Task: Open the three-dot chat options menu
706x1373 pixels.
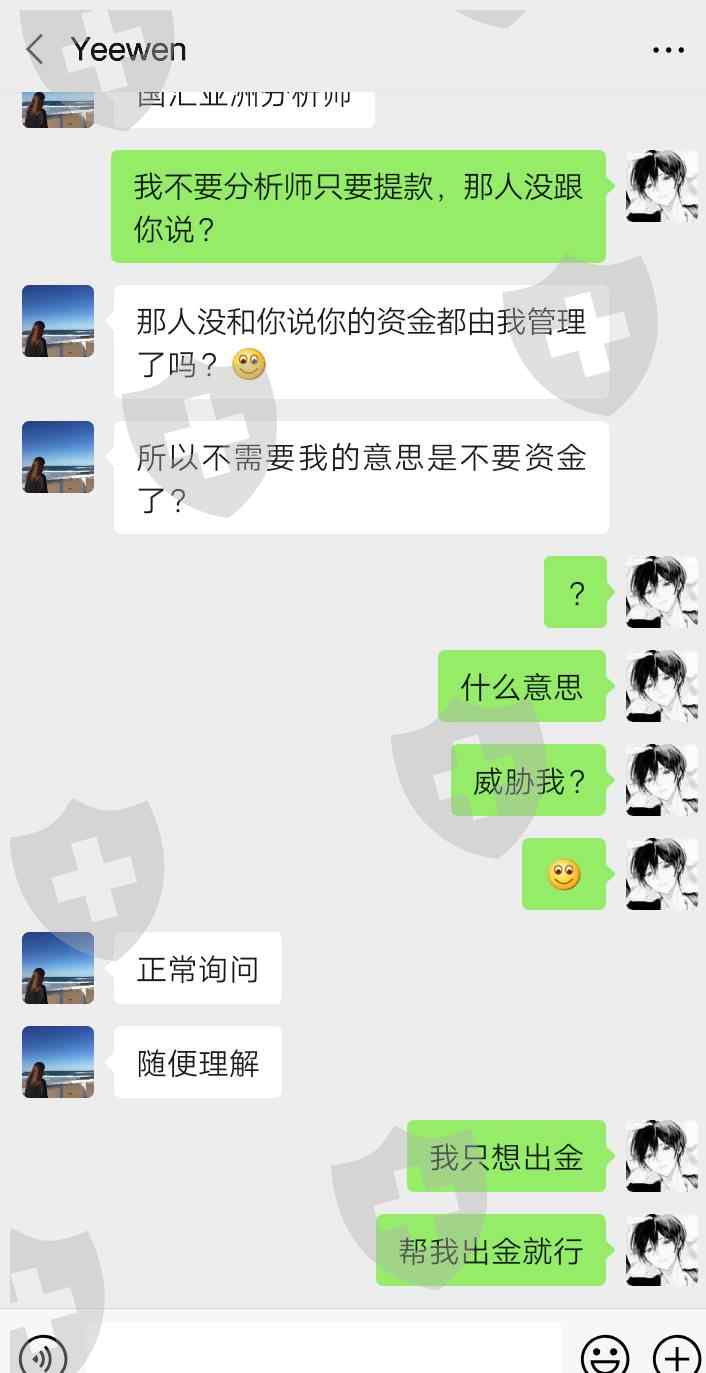Action: click(668, 50)
